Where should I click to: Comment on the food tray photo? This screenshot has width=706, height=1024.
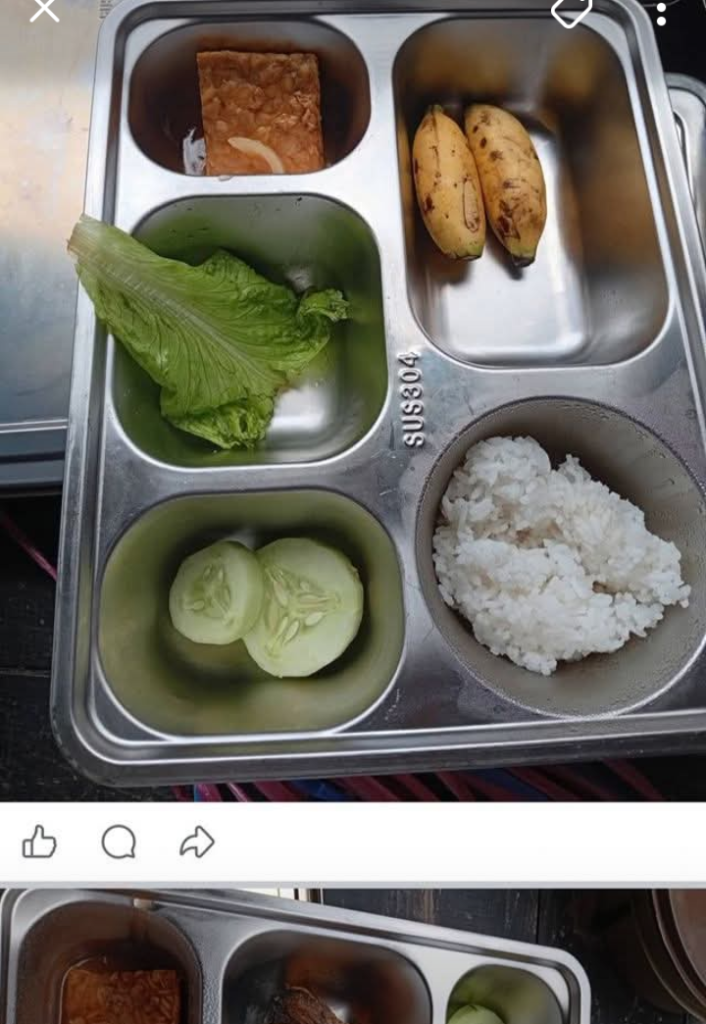[x=118, y=842]
